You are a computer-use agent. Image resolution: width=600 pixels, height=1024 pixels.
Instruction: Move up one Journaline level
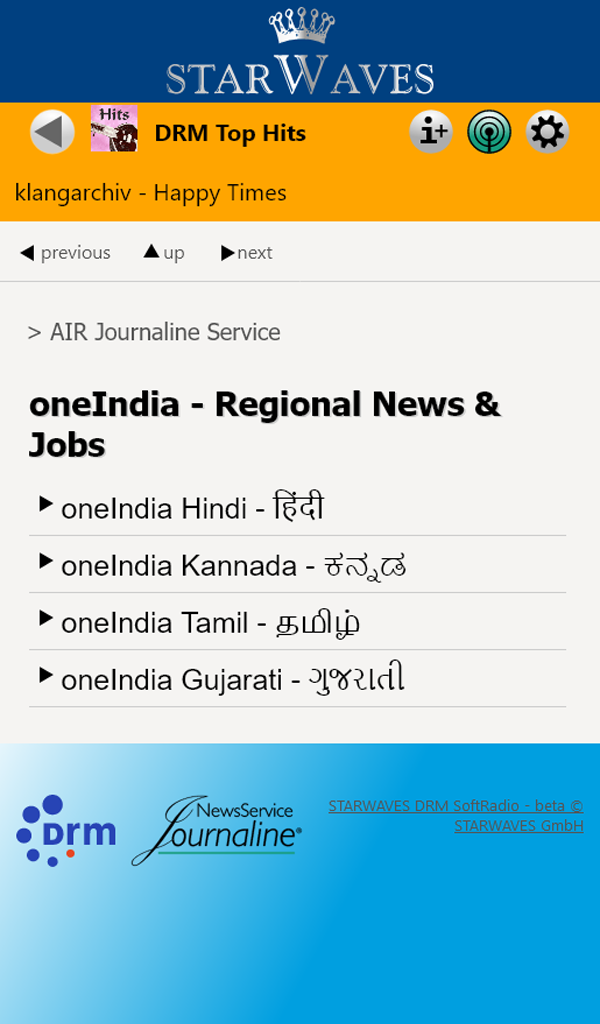(164, 253)
